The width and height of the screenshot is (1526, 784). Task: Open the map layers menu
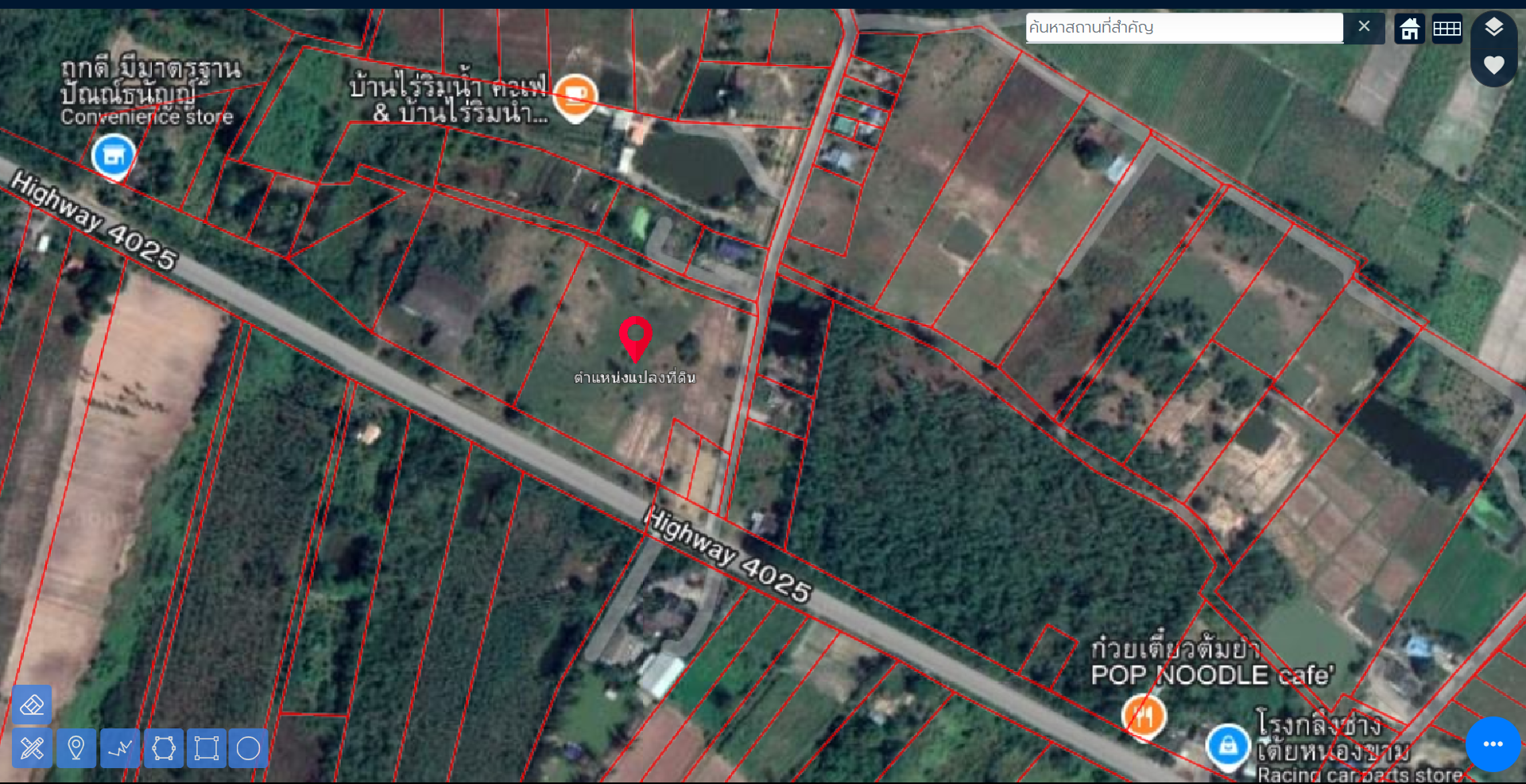(1493, 28)
